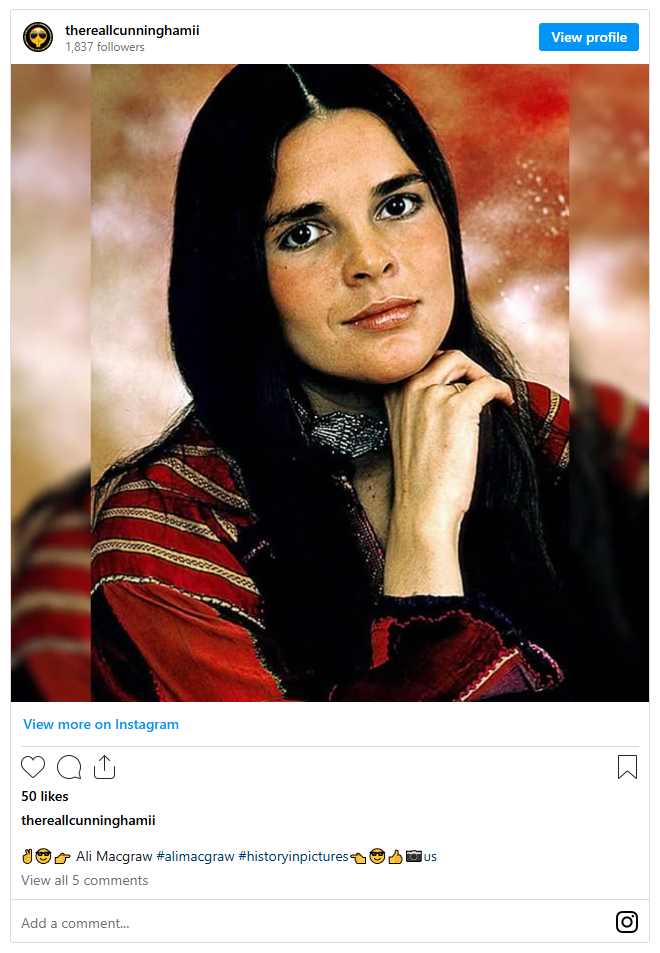This screenshot has height=953, width=660.
Task: Open thereallcunninghamii profile avatar
Action: click(x=38, y=37)
